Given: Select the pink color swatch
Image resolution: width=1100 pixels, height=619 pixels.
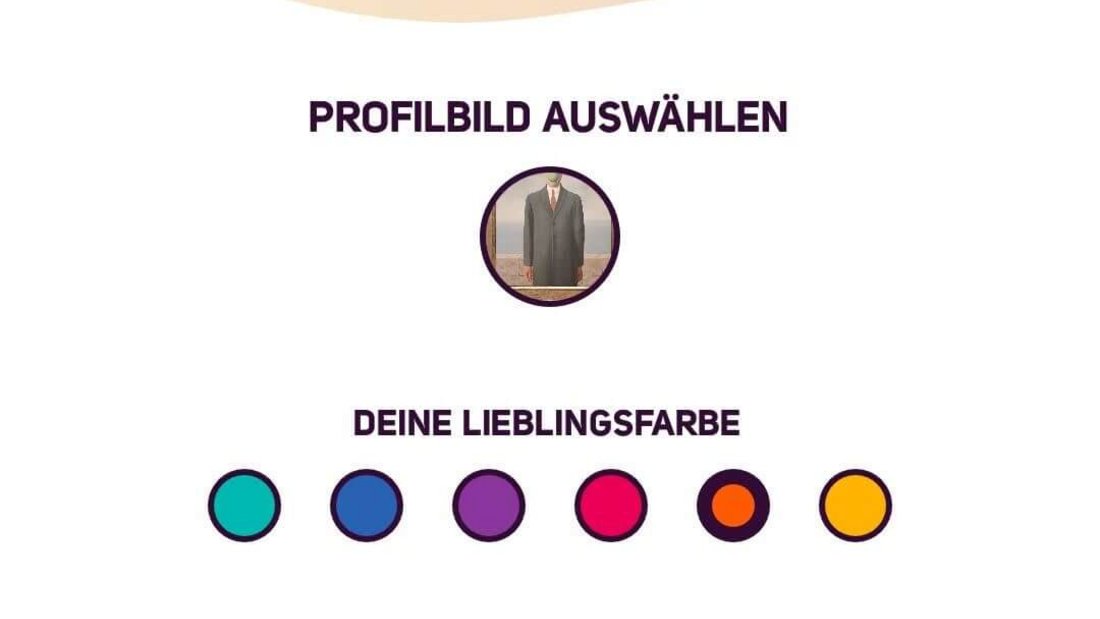Looking at the screenshot, I should (x=611, y=505).
